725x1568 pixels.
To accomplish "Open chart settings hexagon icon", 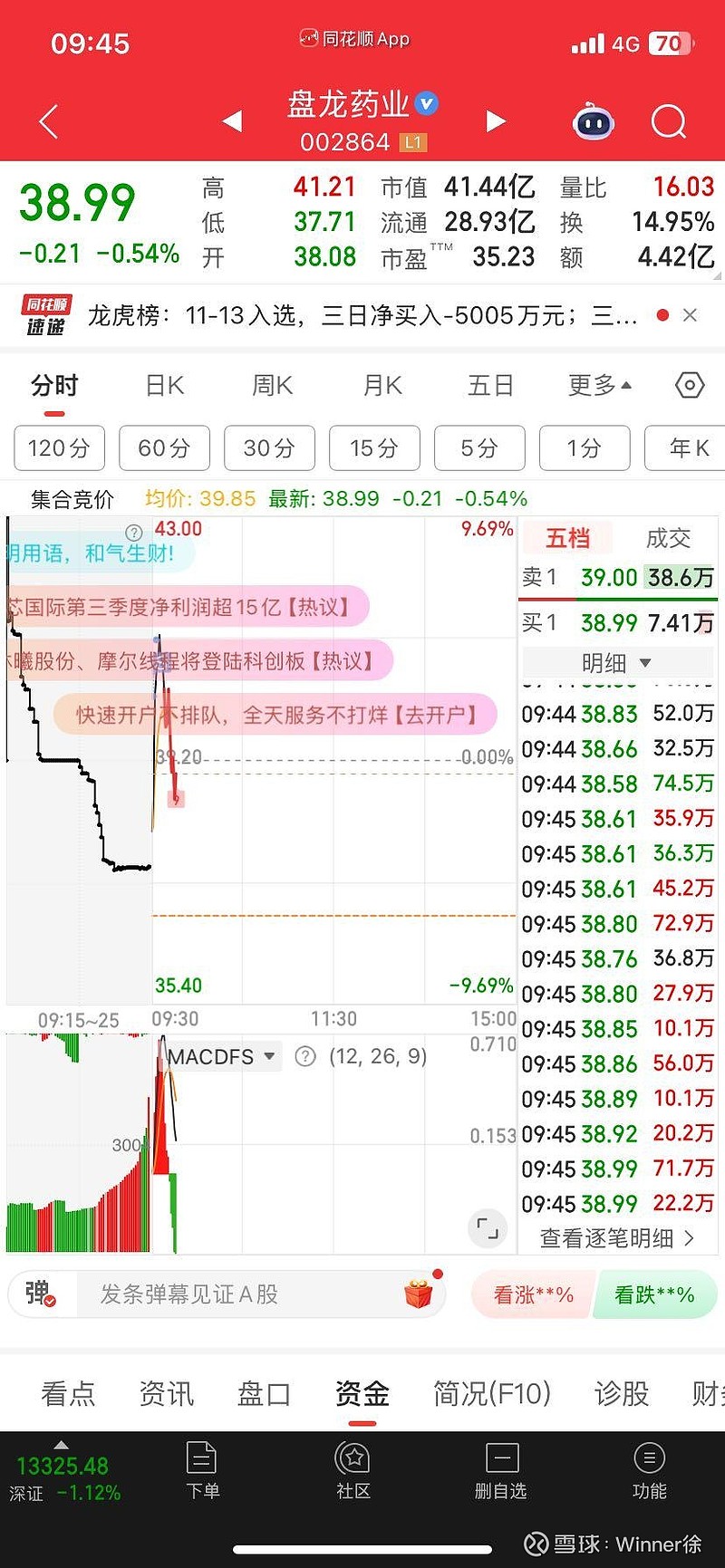I will tap(690, 386).
